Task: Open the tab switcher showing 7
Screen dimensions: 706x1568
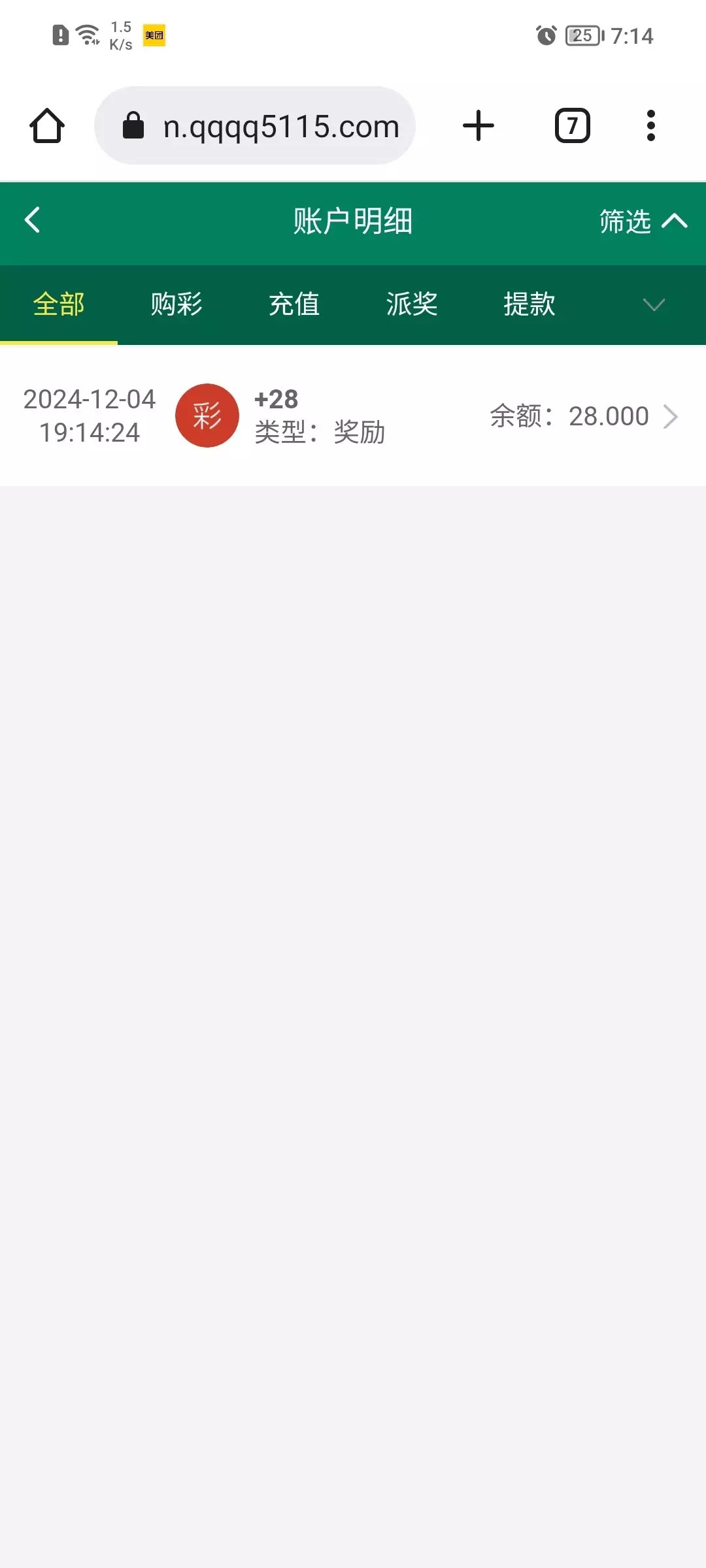Action: pyautogui.click(x=572, y=125)
